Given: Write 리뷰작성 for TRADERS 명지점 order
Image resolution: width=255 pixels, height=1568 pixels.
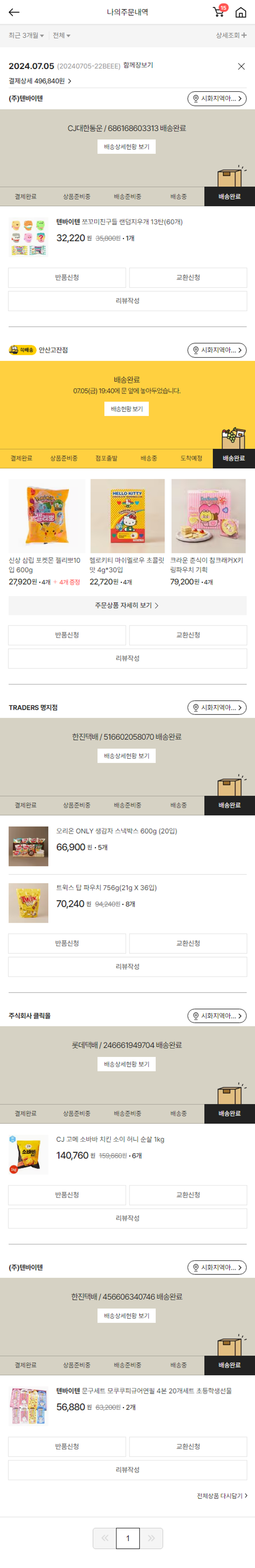Looking at the screenshot, I should pos(127,966).
